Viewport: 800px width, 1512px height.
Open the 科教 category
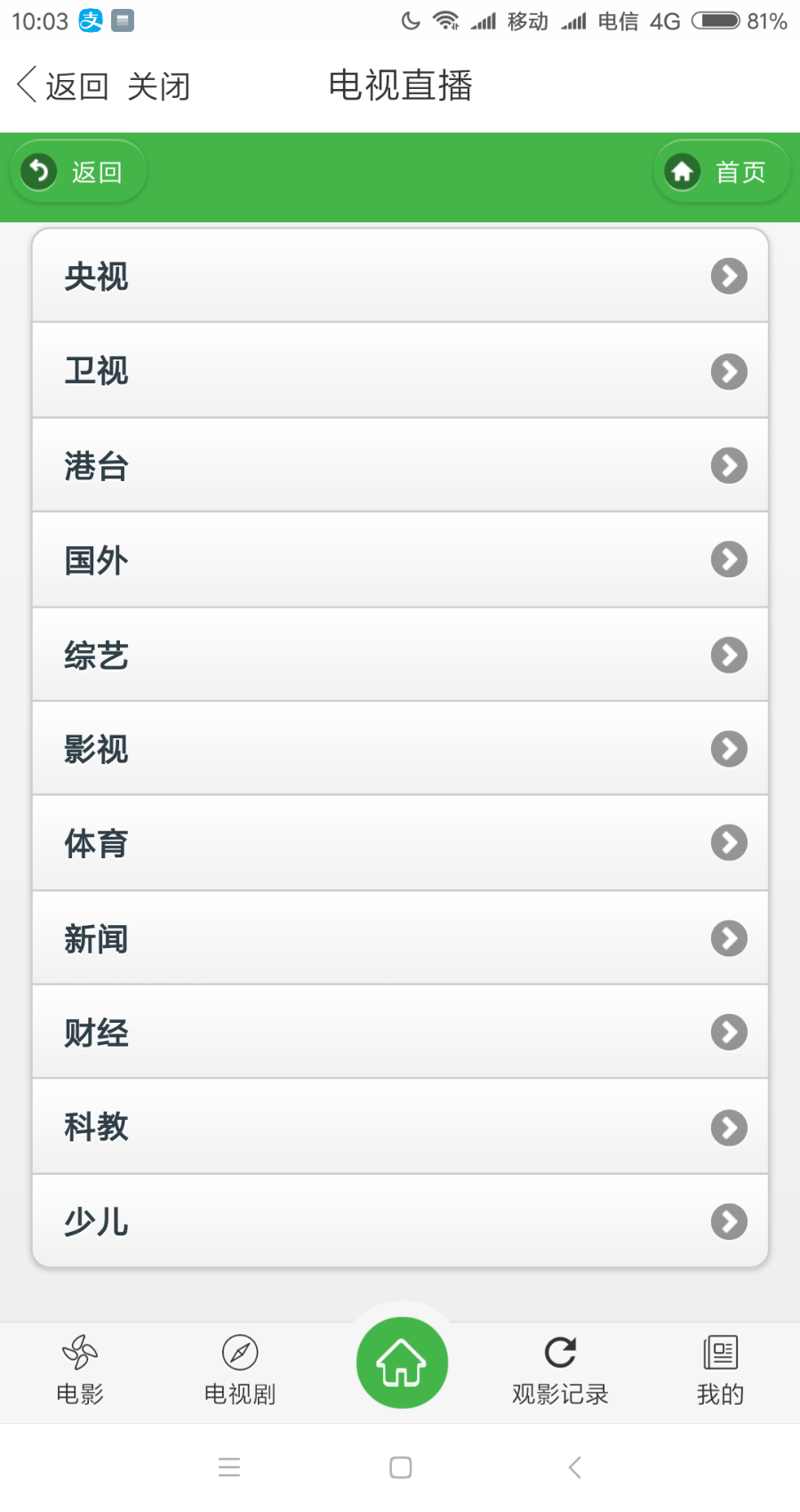400,1127
